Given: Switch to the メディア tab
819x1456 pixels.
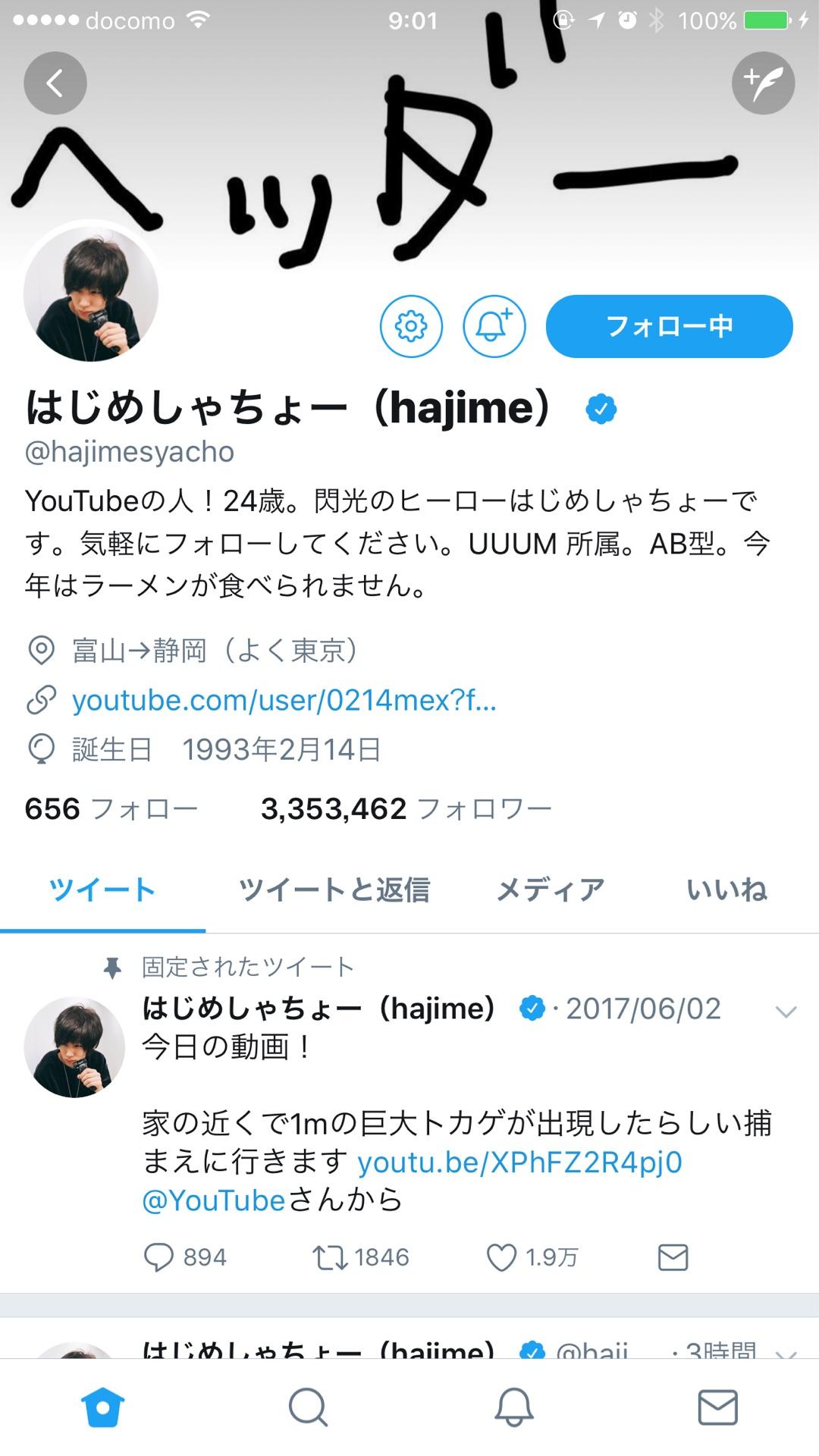Looking at the screenshot, I should pyautogui.click(x=551, y=890).
